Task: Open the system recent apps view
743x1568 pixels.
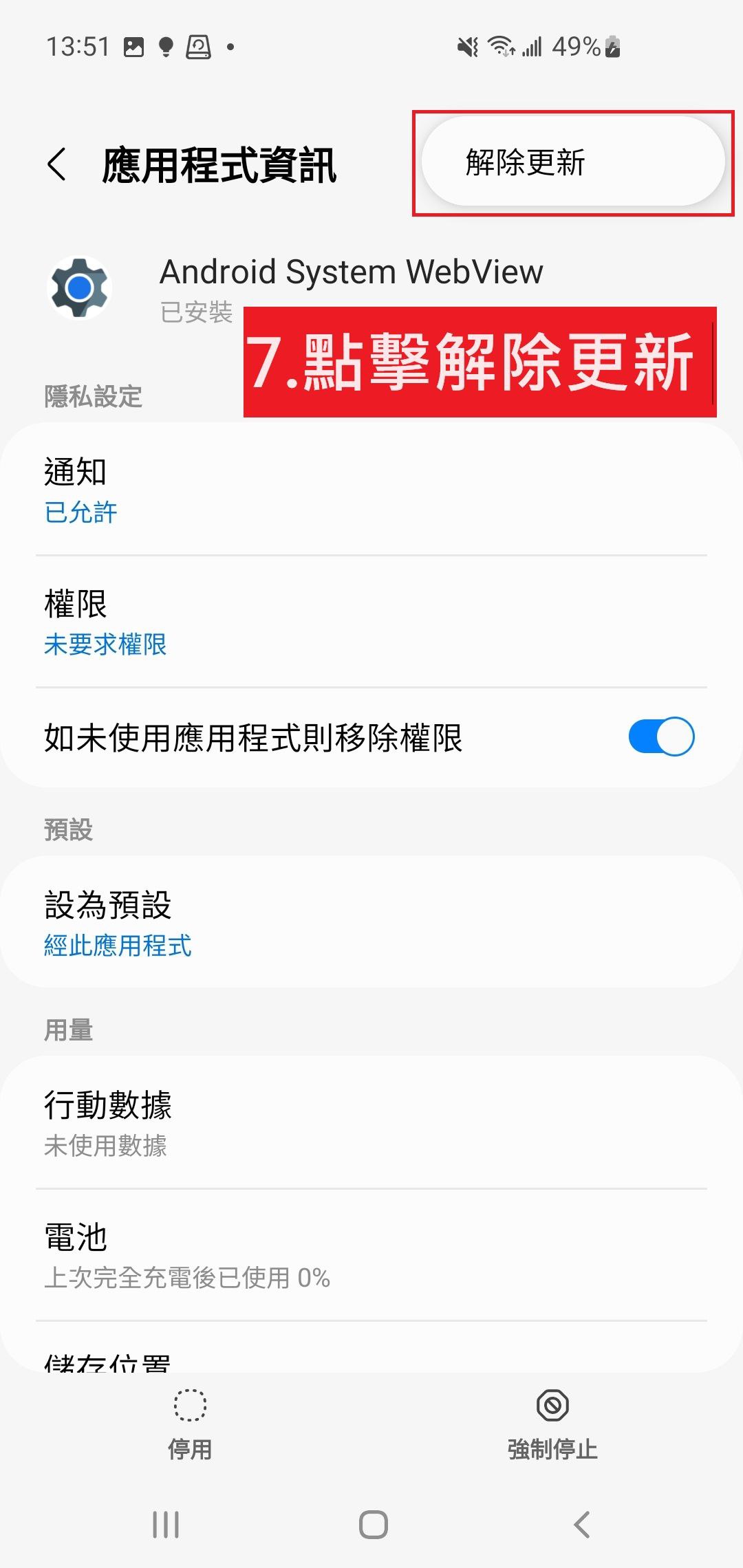Action: click(166, 1525)
